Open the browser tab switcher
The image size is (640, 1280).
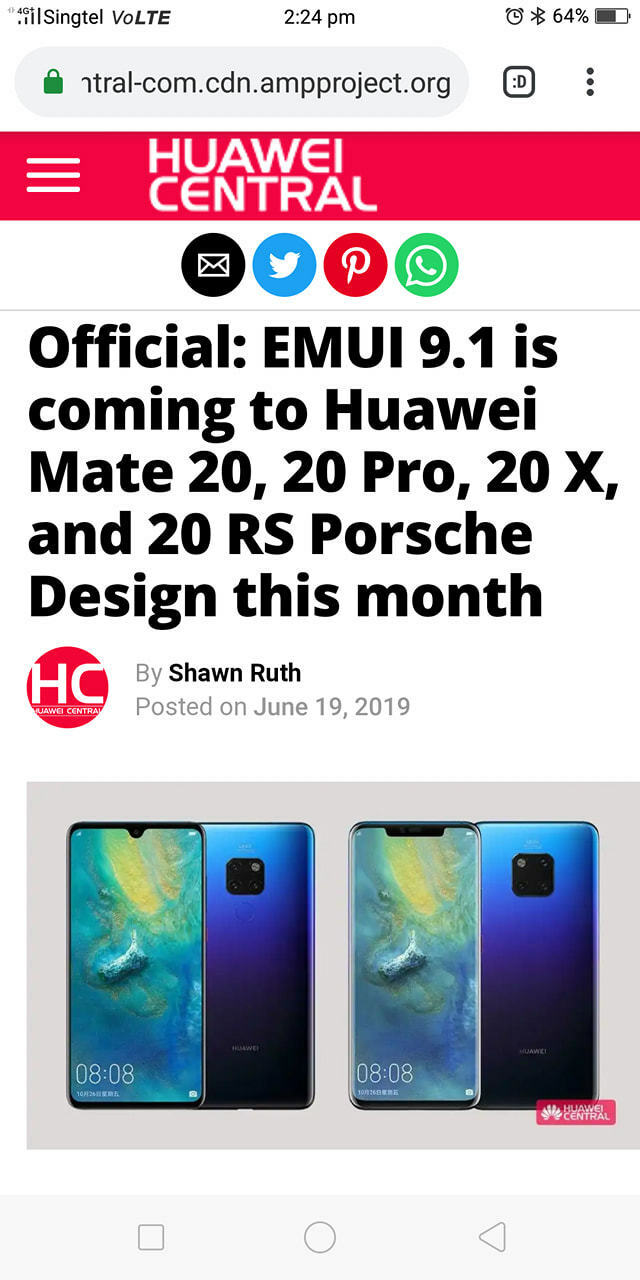(518, 82)
